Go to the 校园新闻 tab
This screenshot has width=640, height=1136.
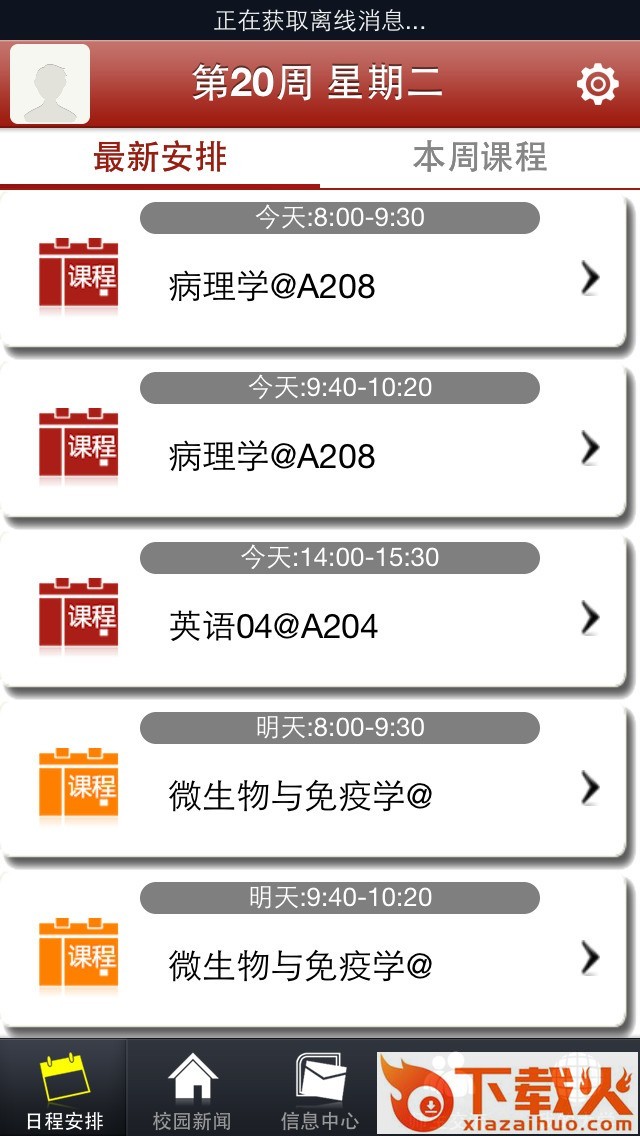tap(192, 1090)
